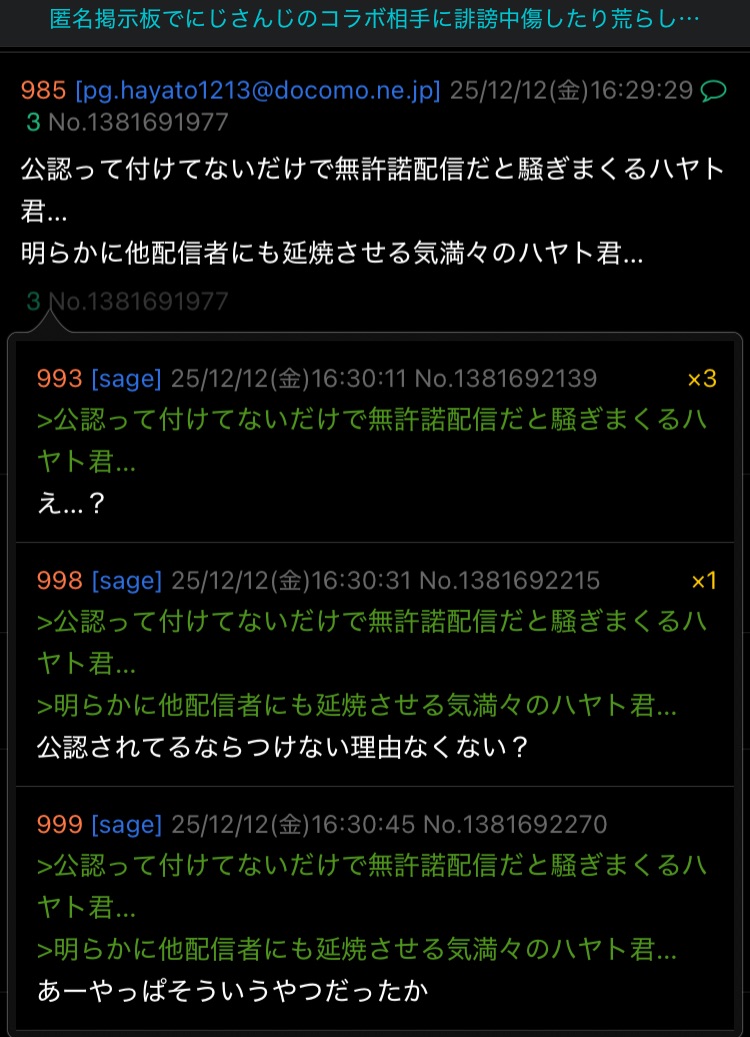
Task: Open post number No.1381692215
Action: pyautogui.click(x=509, y=580)
